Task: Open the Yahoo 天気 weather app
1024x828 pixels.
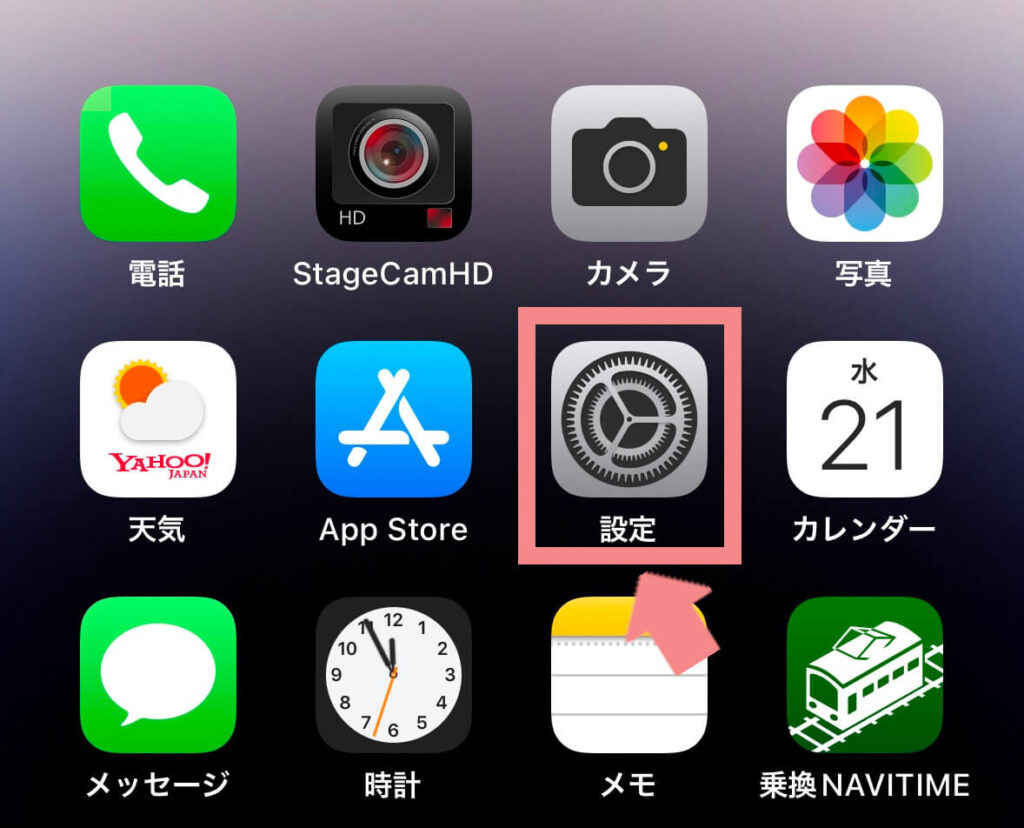Action: [158, 419]
